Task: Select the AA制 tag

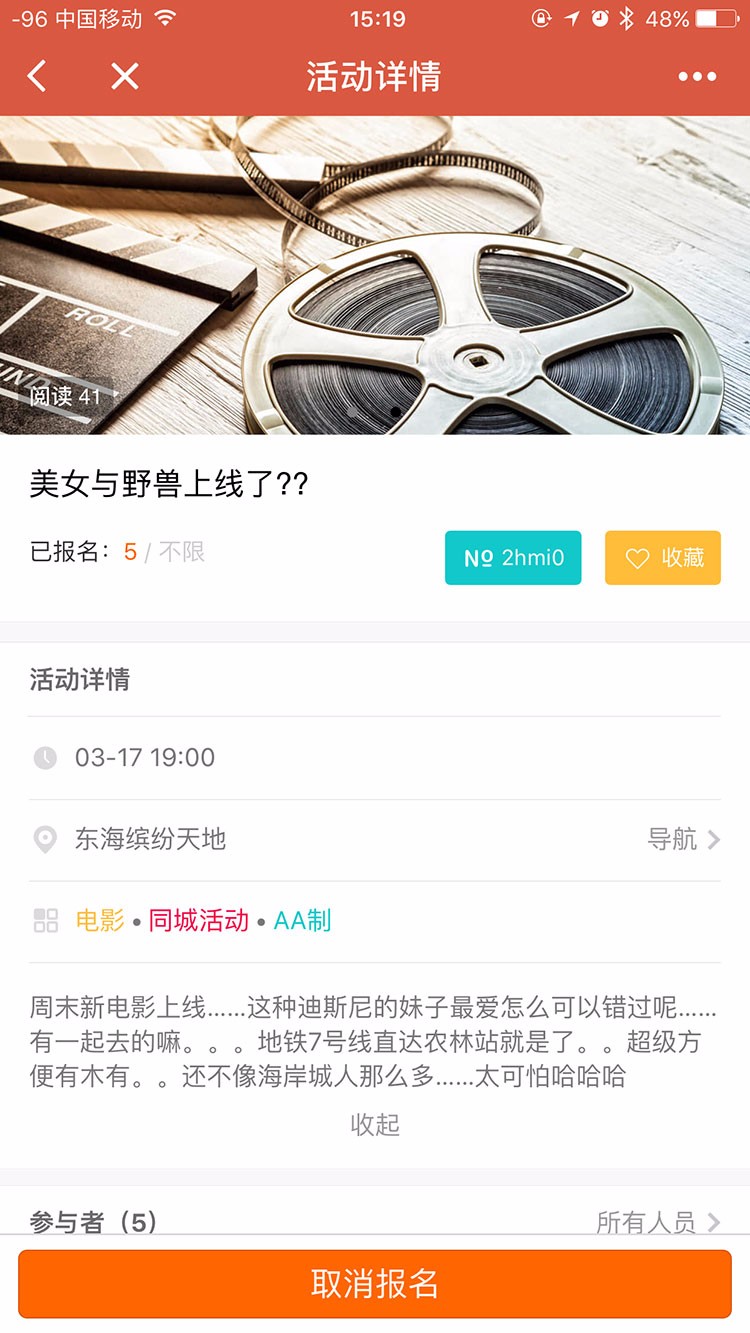Action: [302, 921]
